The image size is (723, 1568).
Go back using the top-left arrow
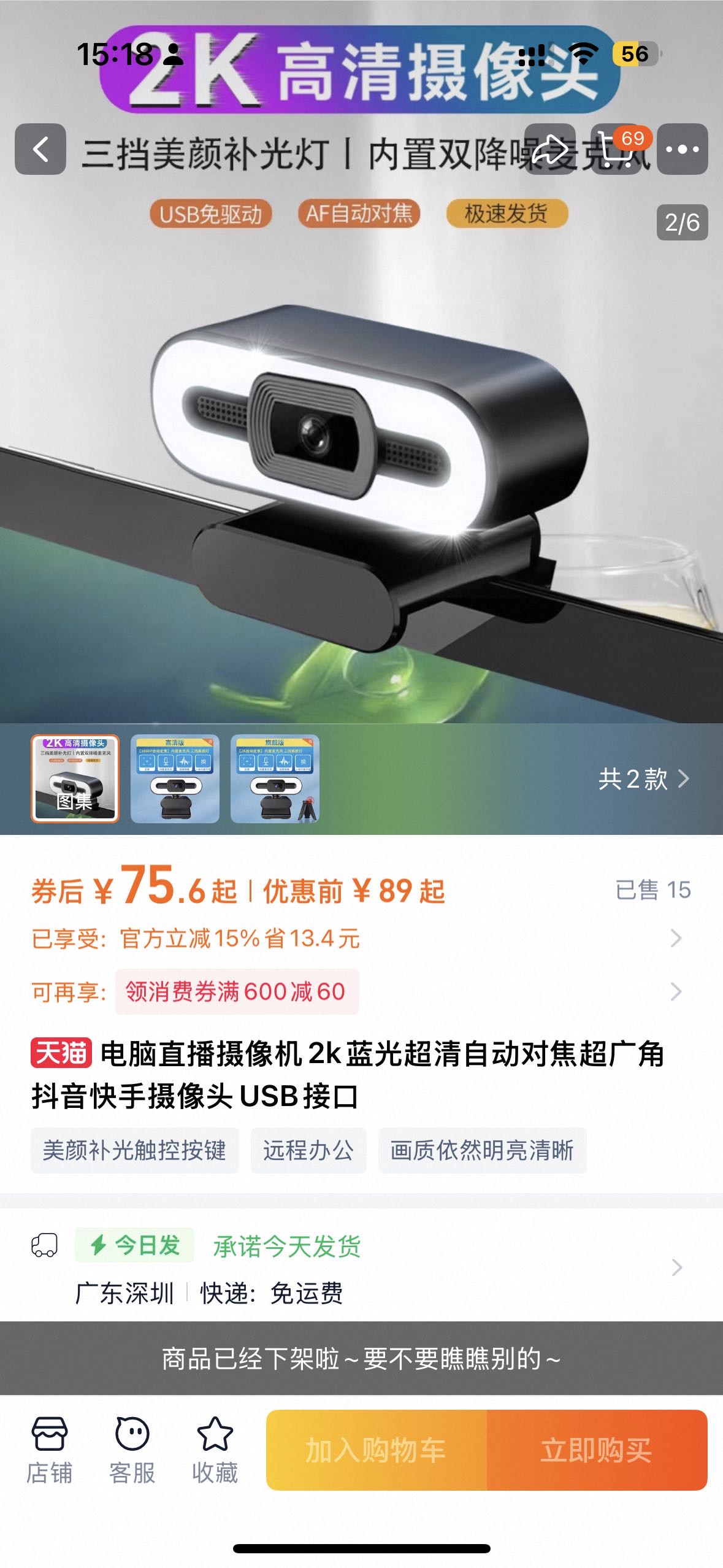coord(40,149)
